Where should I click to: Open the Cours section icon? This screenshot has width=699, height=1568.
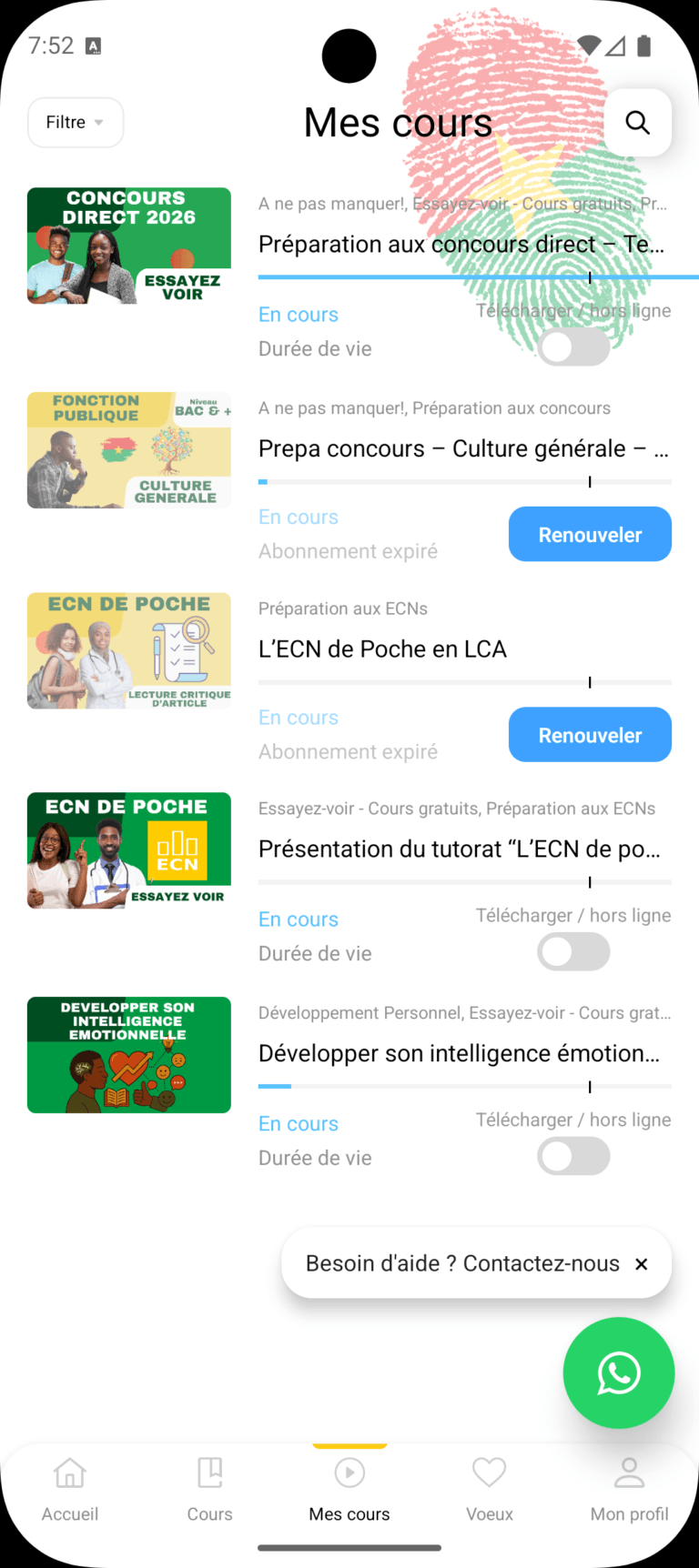210,1472
